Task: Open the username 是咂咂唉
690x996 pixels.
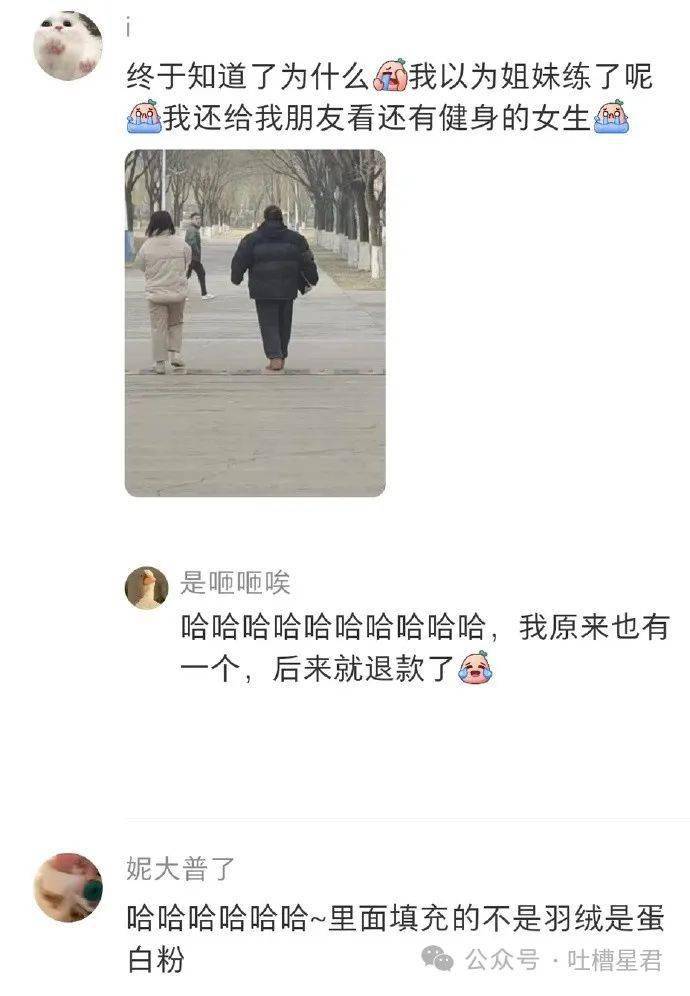Action: pyautogui.click(x=235, y=584)
